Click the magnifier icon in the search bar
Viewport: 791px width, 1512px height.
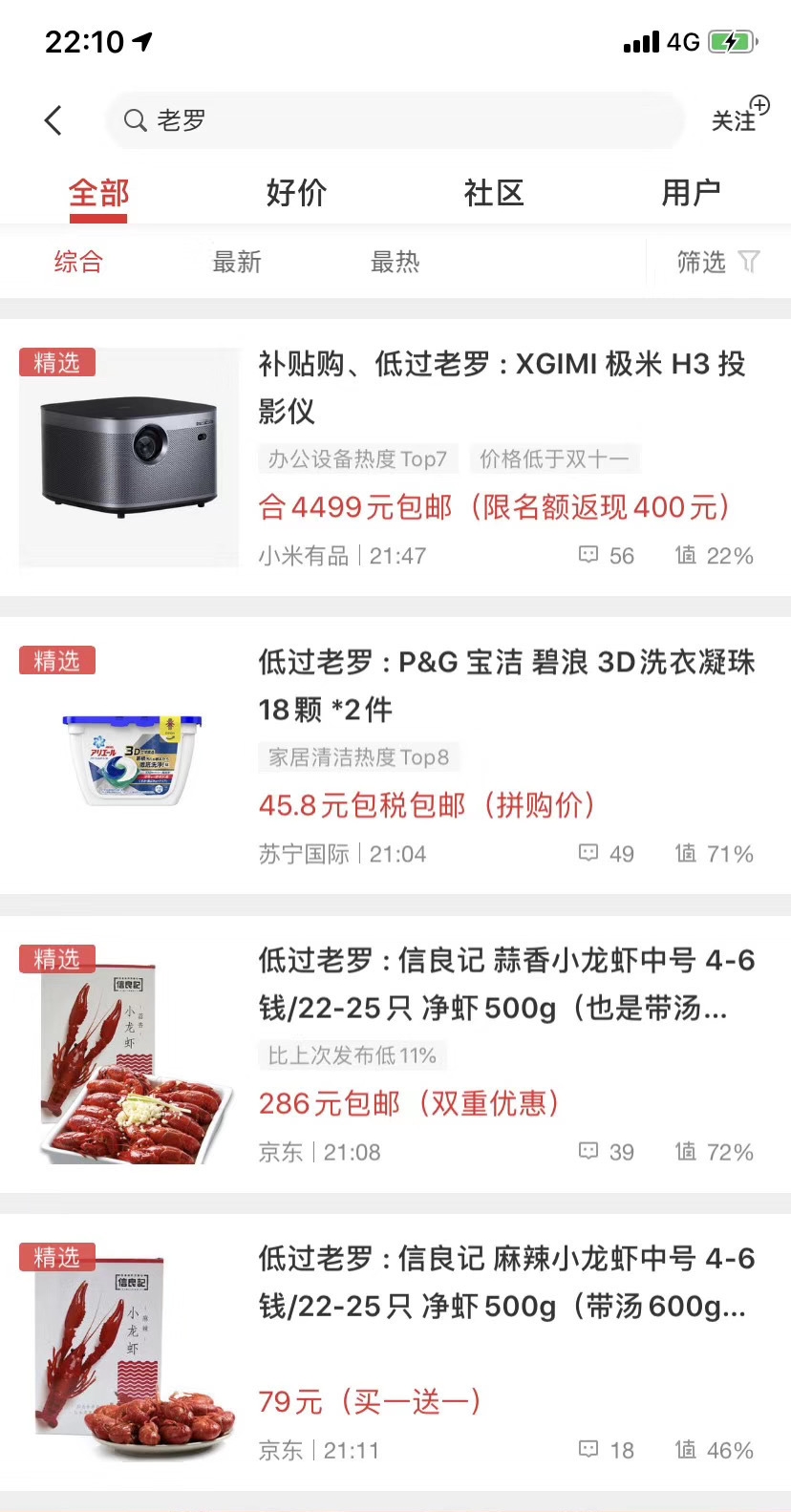pyautogui.click(x=135, y=119)
